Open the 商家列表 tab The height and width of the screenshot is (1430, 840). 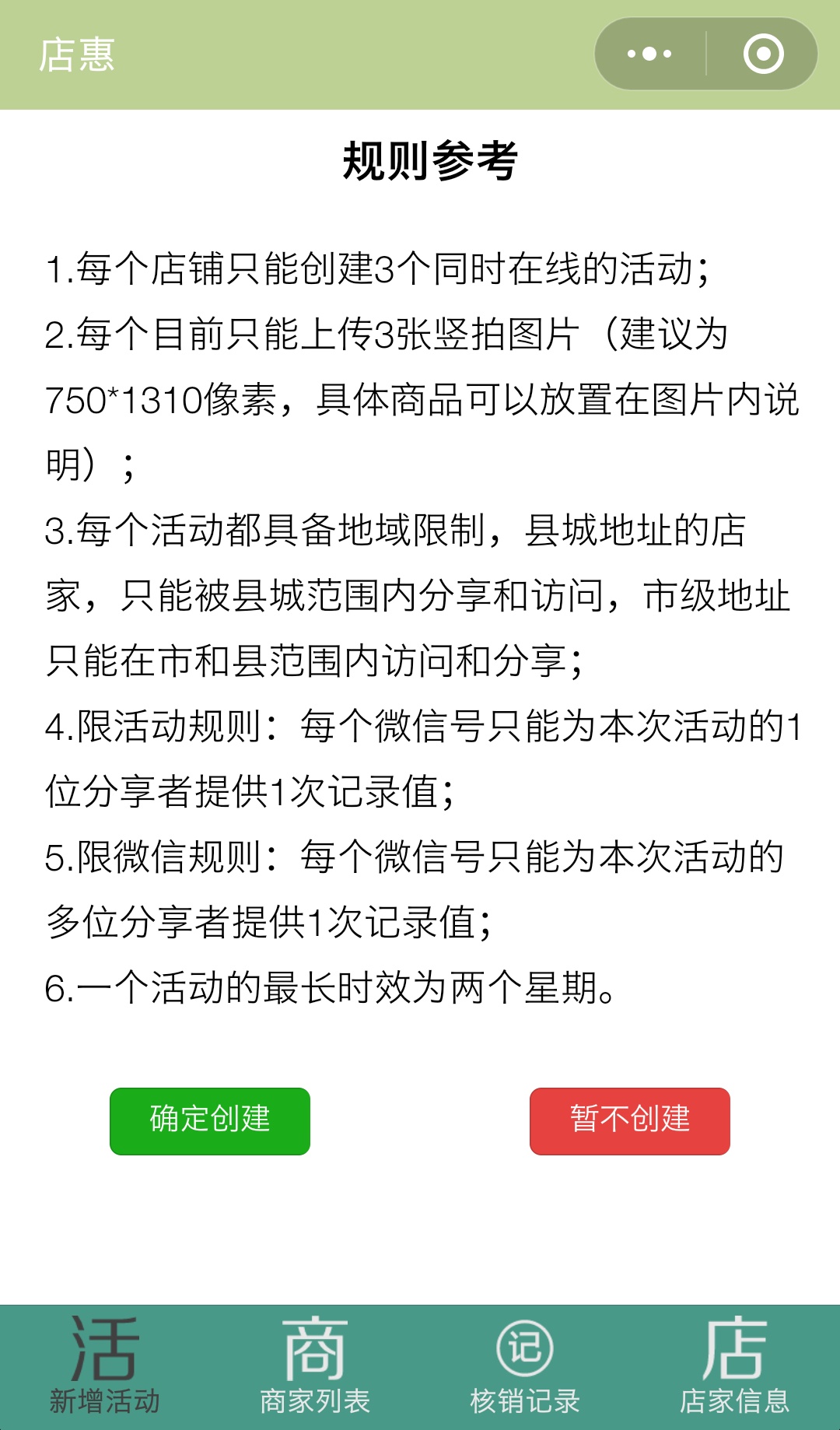click(315, 1367)
